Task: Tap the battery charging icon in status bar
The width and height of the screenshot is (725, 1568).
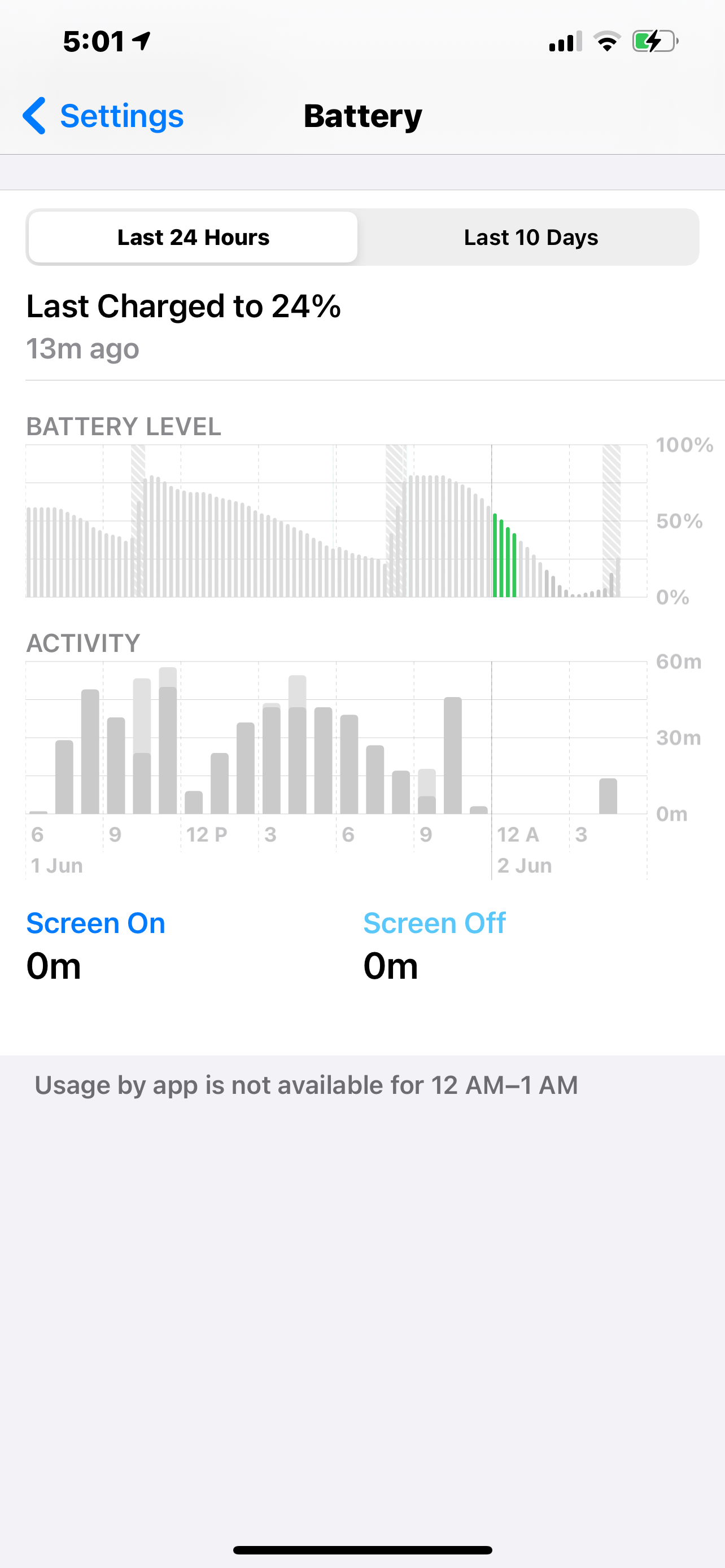Action: click(653, 41)
